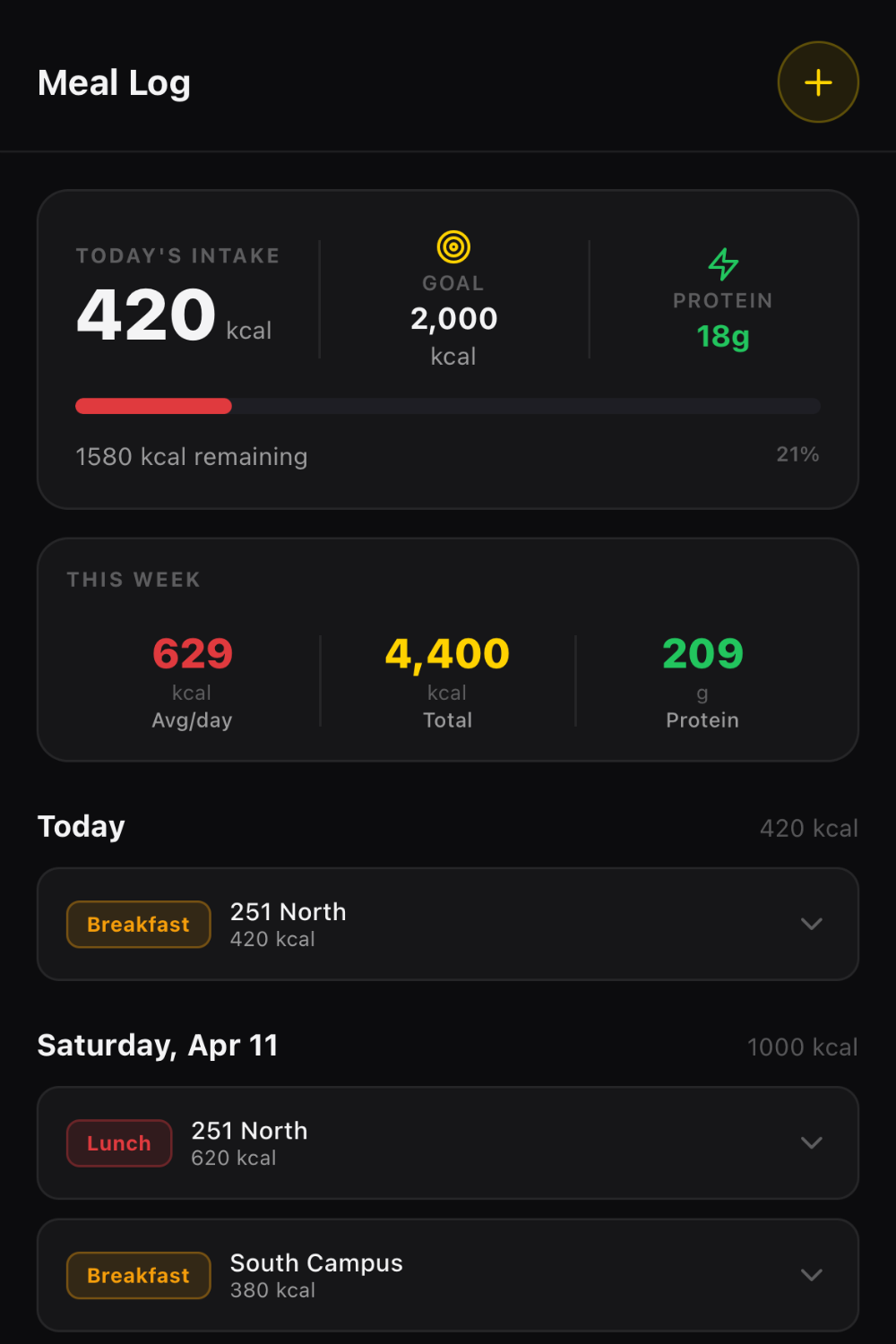Expand Saturday's 251 North lunch entry
The width and height of the screenshot is (896, 1344).
pos(448,1142)
